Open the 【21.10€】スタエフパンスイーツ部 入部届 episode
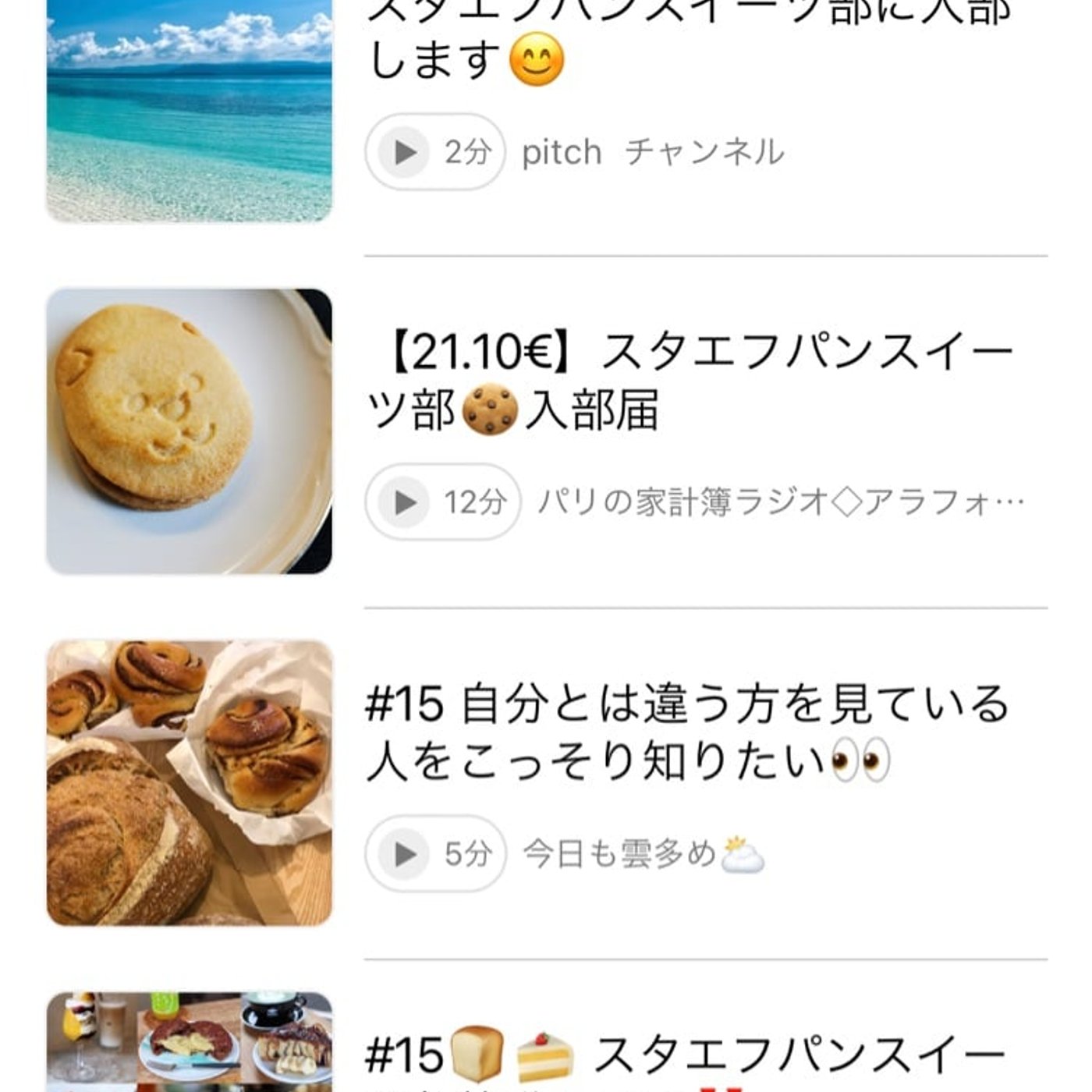The width and height of the screenshot is (1092, 1092). tap(689, 381)
